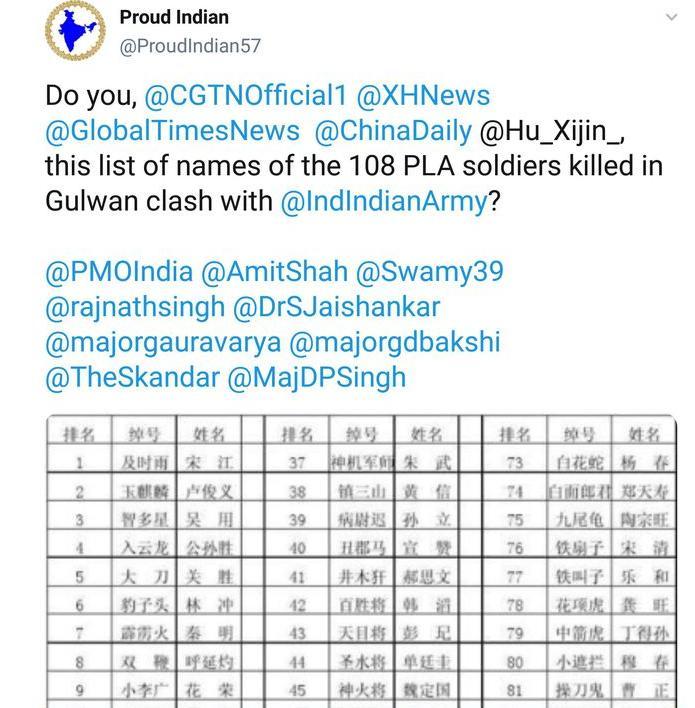Visit the @majorgdbakshi profile

(x=394, y=342)
